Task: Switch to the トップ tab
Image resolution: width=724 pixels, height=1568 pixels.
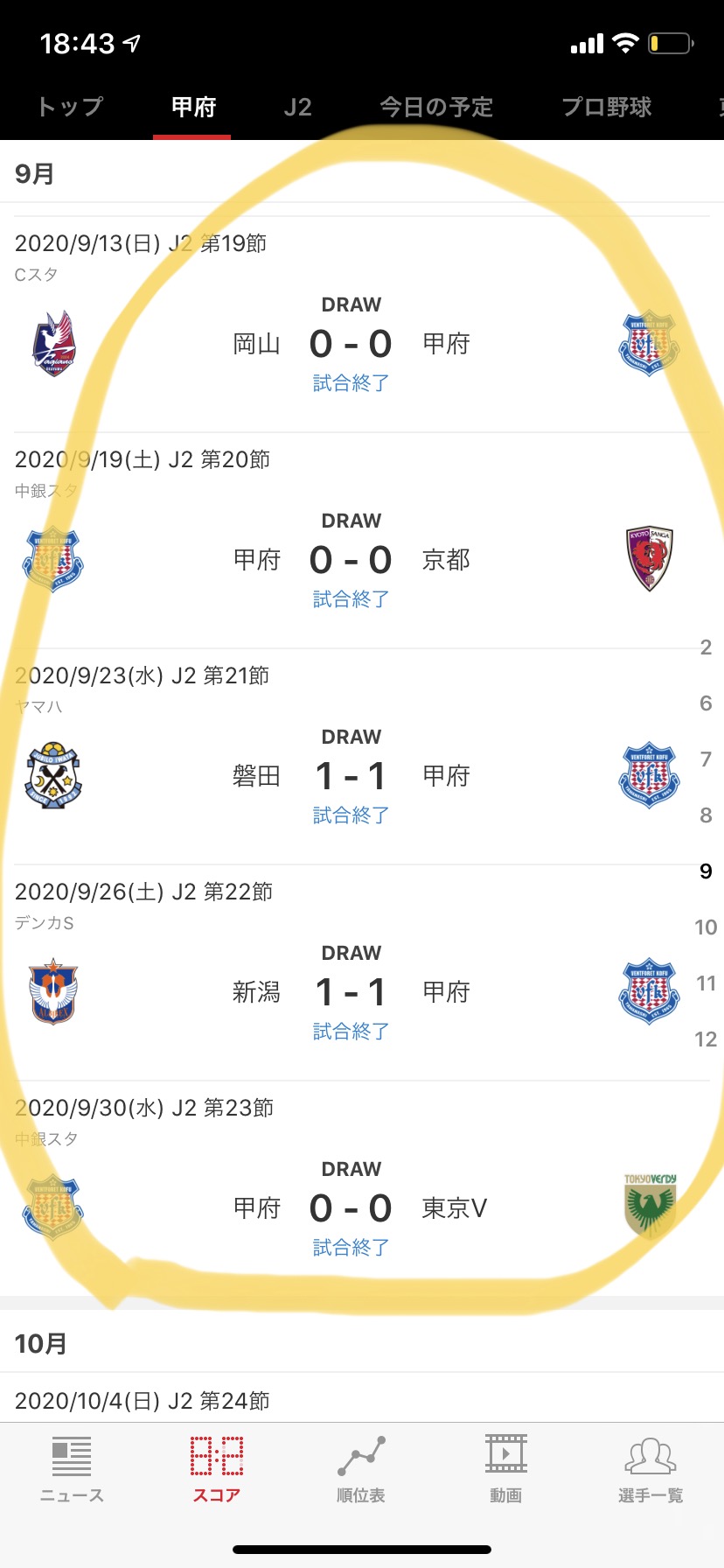Action: (x=71, y=107)
